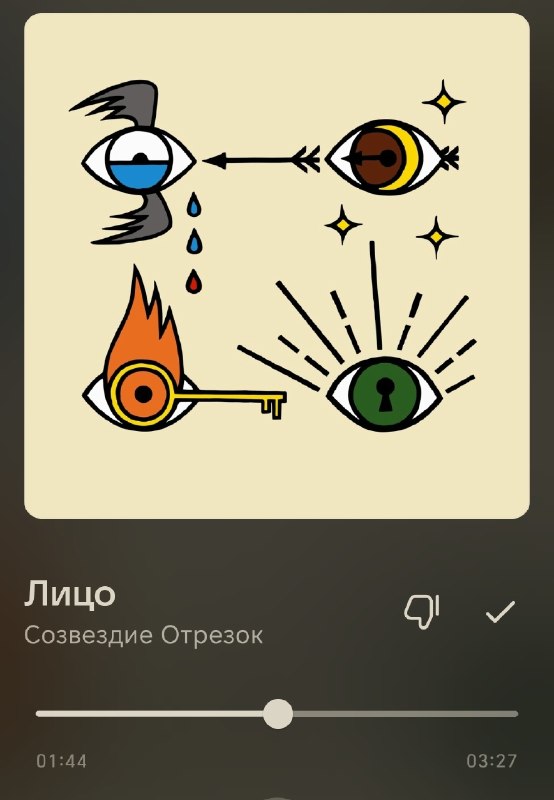The image size is (554, 800).
Task: Tap the playback progress slider knob
Action: (x=278, y=714)
